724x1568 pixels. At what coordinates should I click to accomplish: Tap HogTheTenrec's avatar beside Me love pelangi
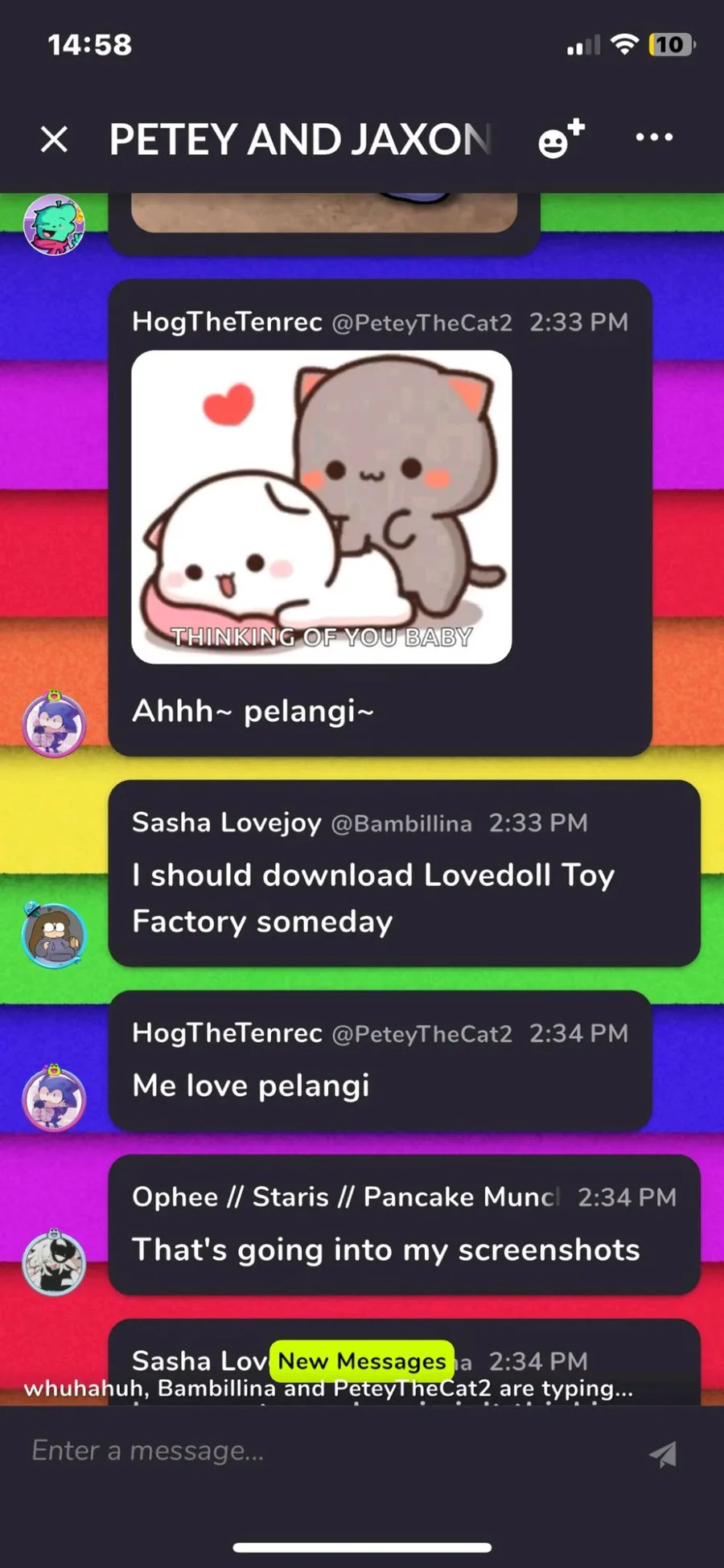(54, 1098)
